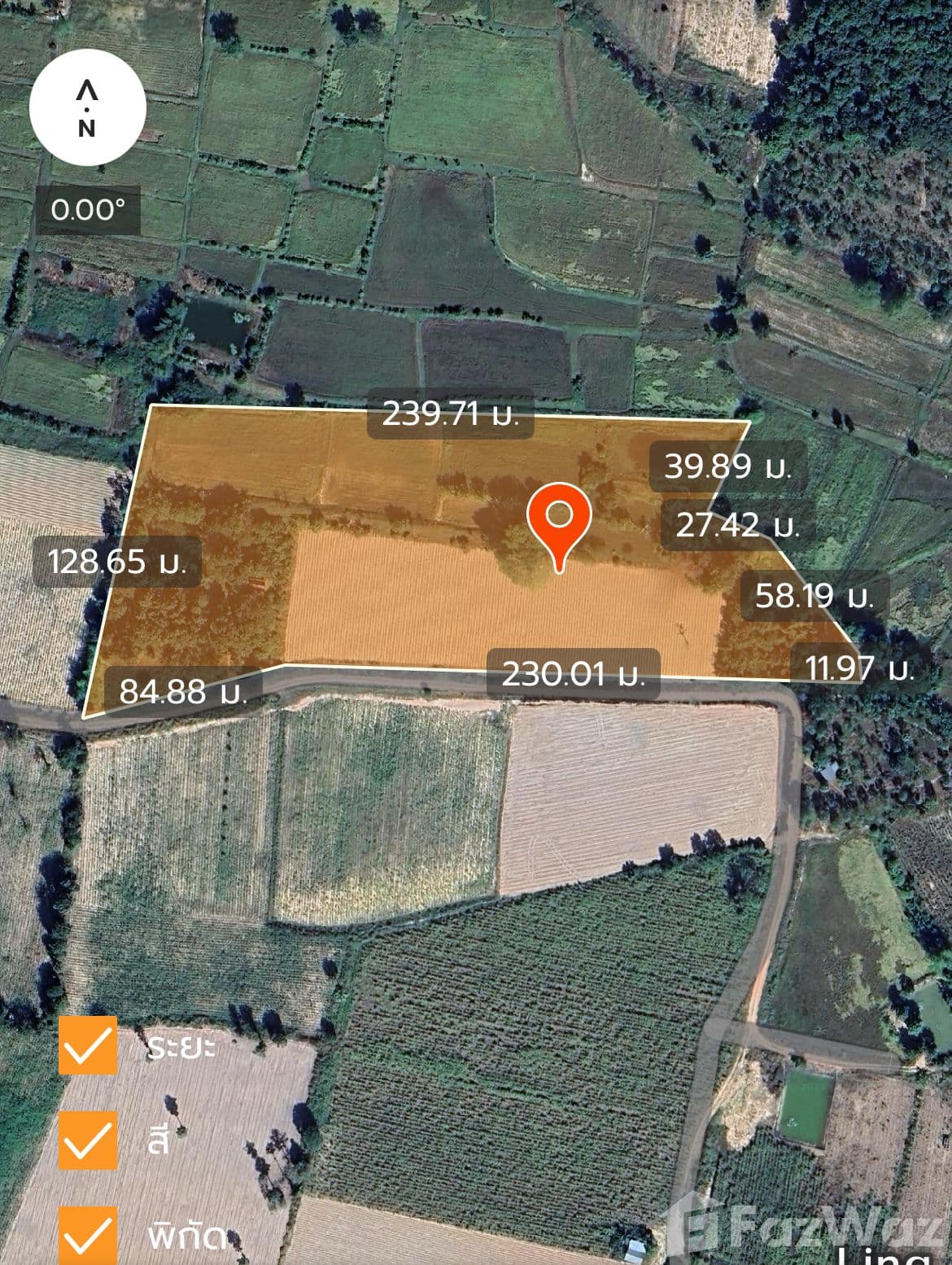Viewport: 952px width, 1265px height.
Task: Tap the north compass button
Action: (87, 107)
